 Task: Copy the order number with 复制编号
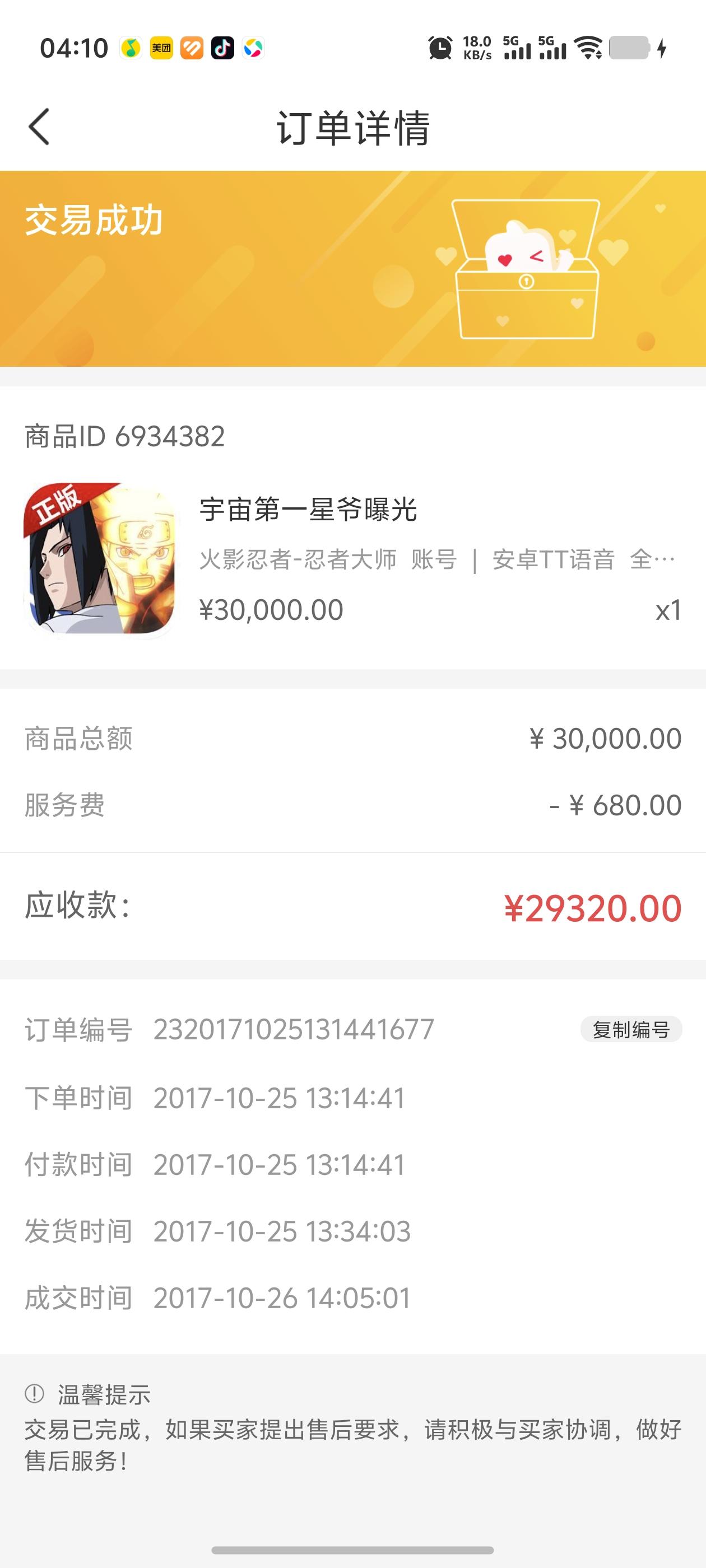pos(630,1029)
